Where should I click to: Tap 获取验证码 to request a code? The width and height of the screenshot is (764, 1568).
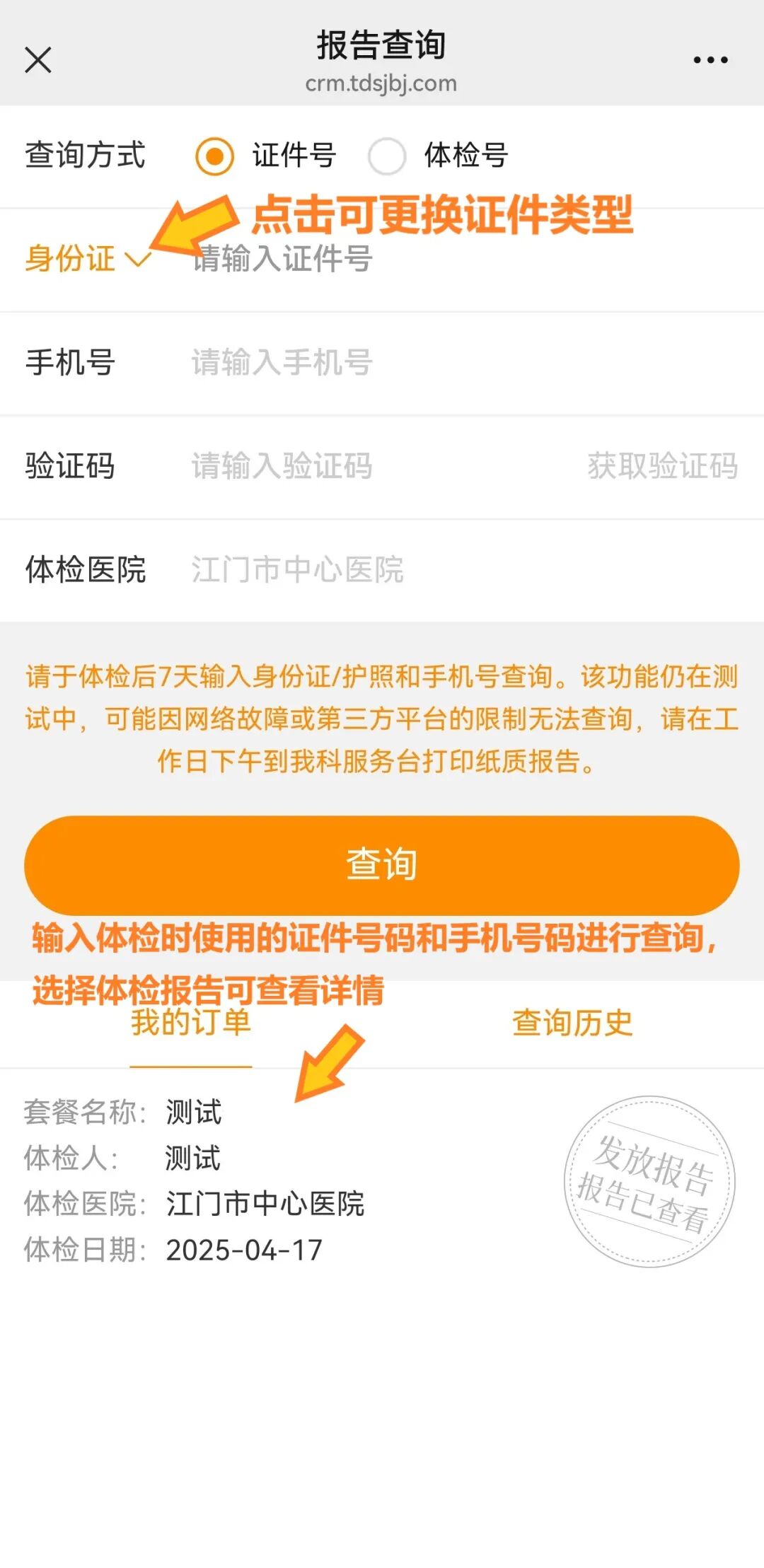point(663,466)
